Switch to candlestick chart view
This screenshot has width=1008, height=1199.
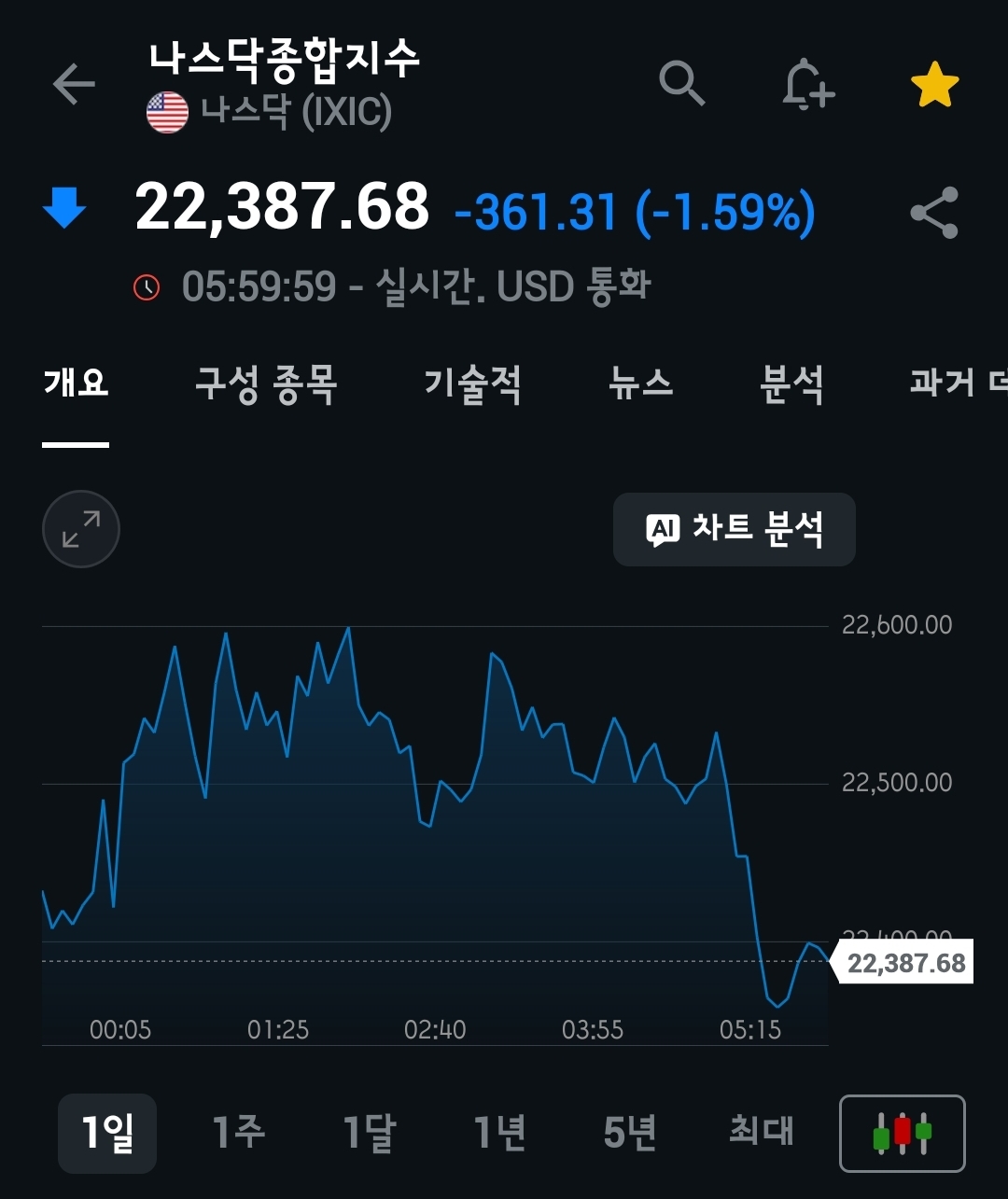tap(903, 1133)
